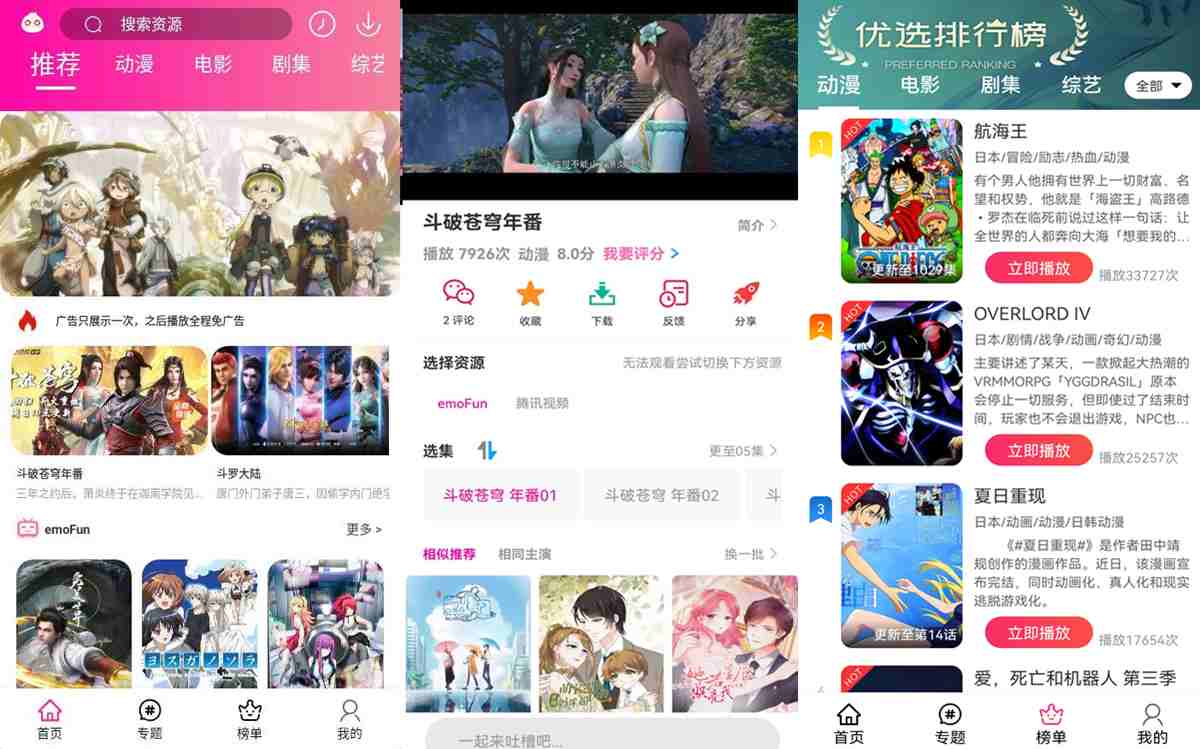Play episode 斗破苍穹 年番02
This screenshot has height=749, width=1200.
click(x=661, y=495)
